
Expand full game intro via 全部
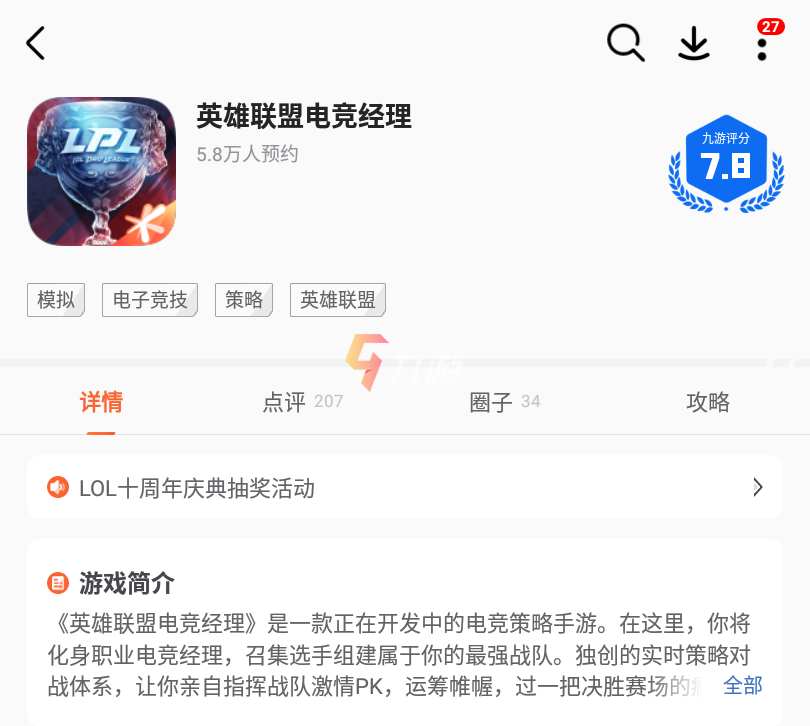pos(743,685)
